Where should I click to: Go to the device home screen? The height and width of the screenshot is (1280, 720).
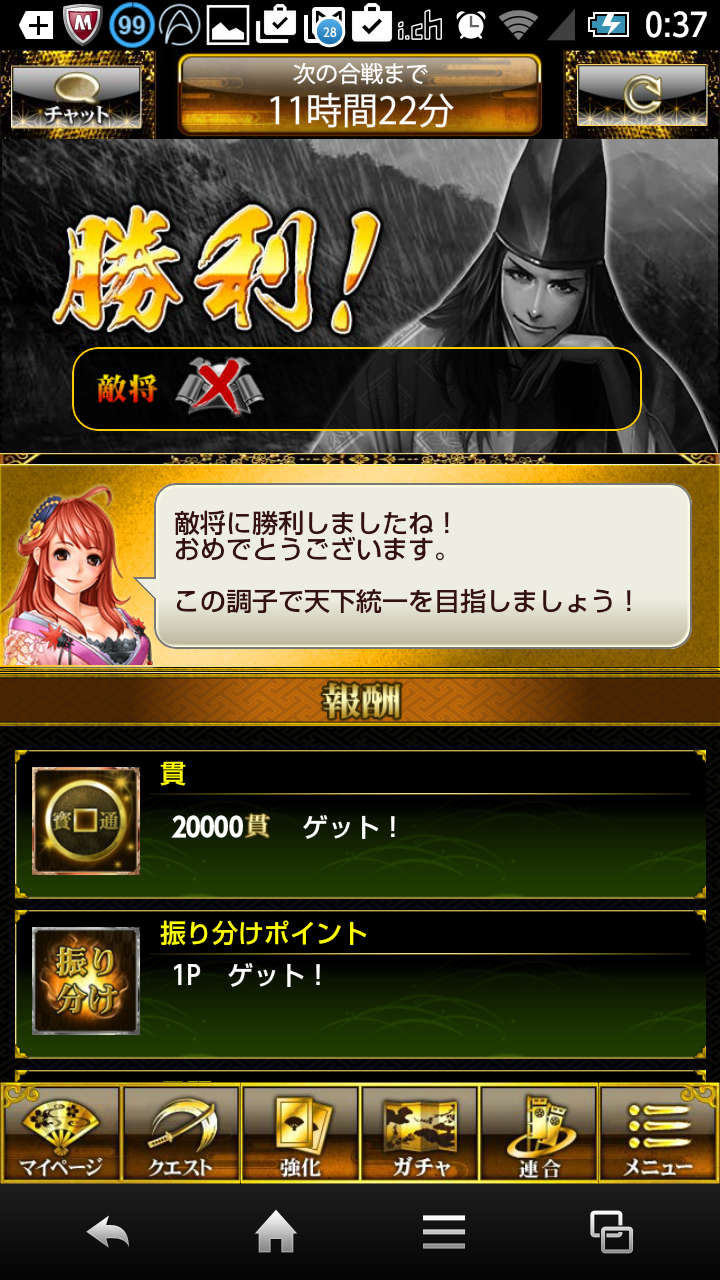point(276,1232)
